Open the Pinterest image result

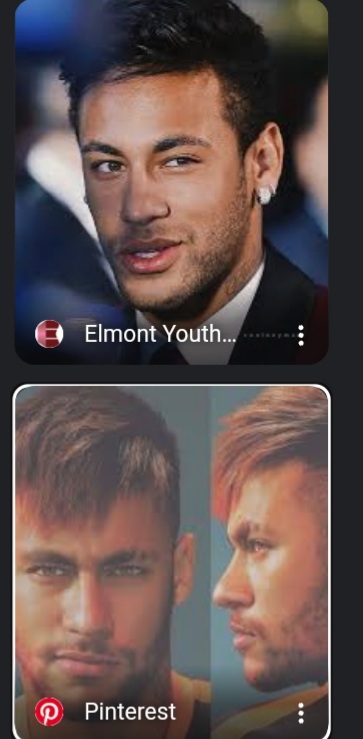click(172, 562)
